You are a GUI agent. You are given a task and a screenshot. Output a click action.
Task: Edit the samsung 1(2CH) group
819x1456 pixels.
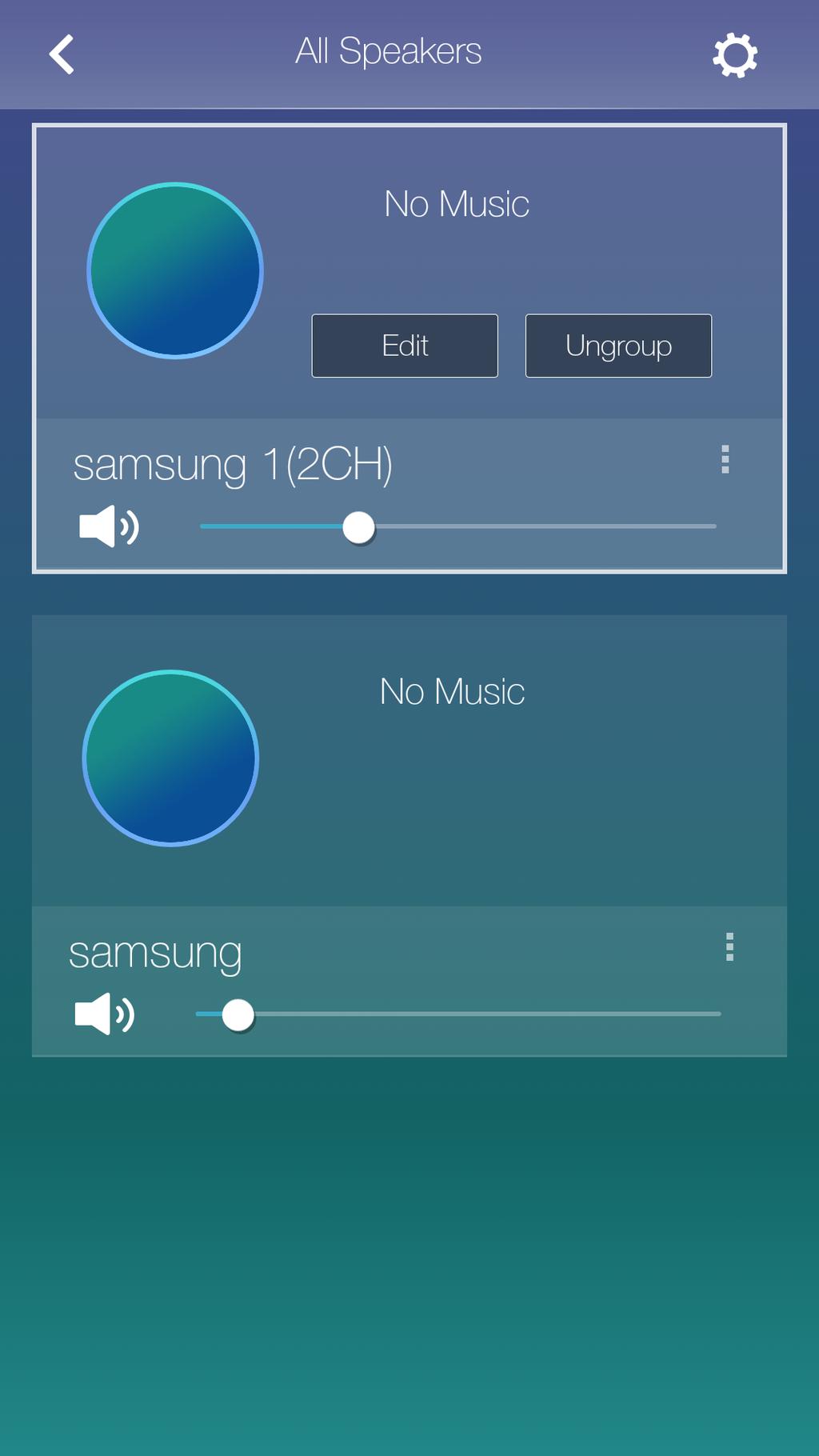(405, 346)
